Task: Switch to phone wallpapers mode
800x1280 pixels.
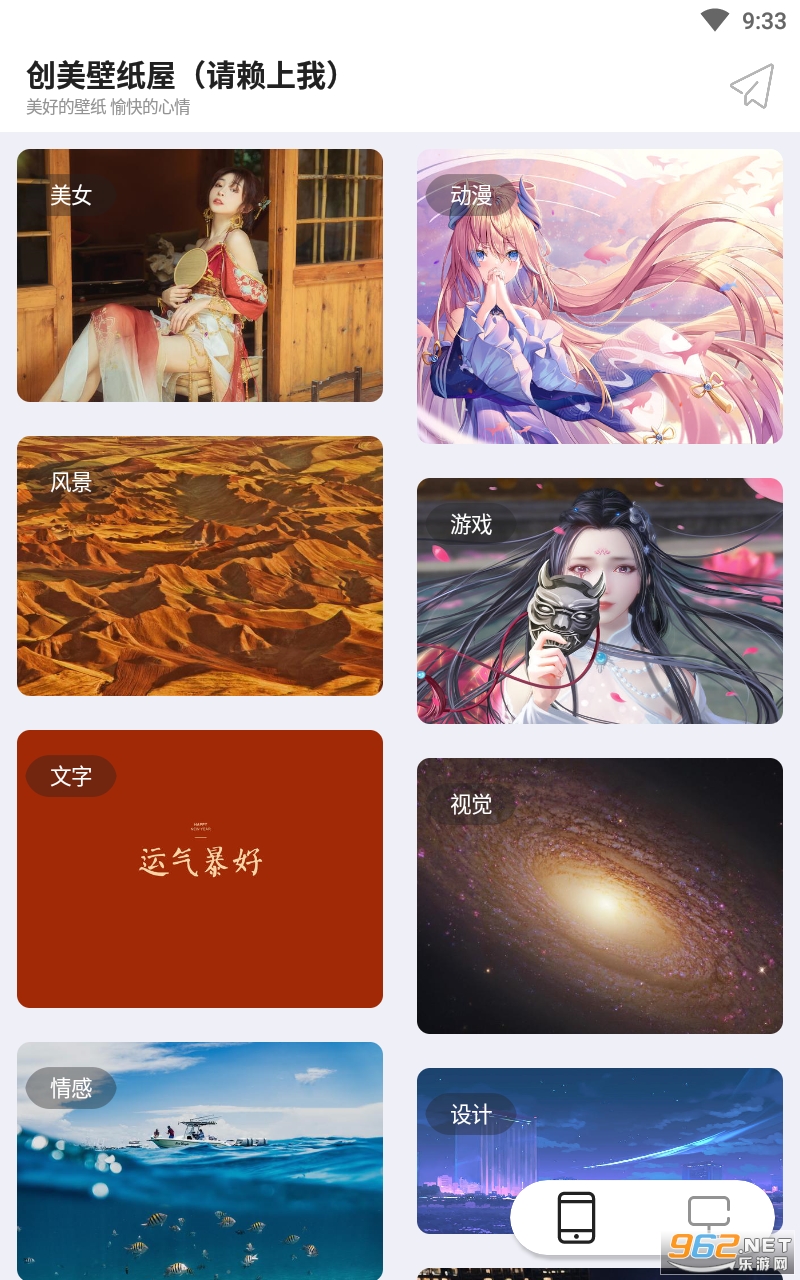Action: [x=576, y=1217]
